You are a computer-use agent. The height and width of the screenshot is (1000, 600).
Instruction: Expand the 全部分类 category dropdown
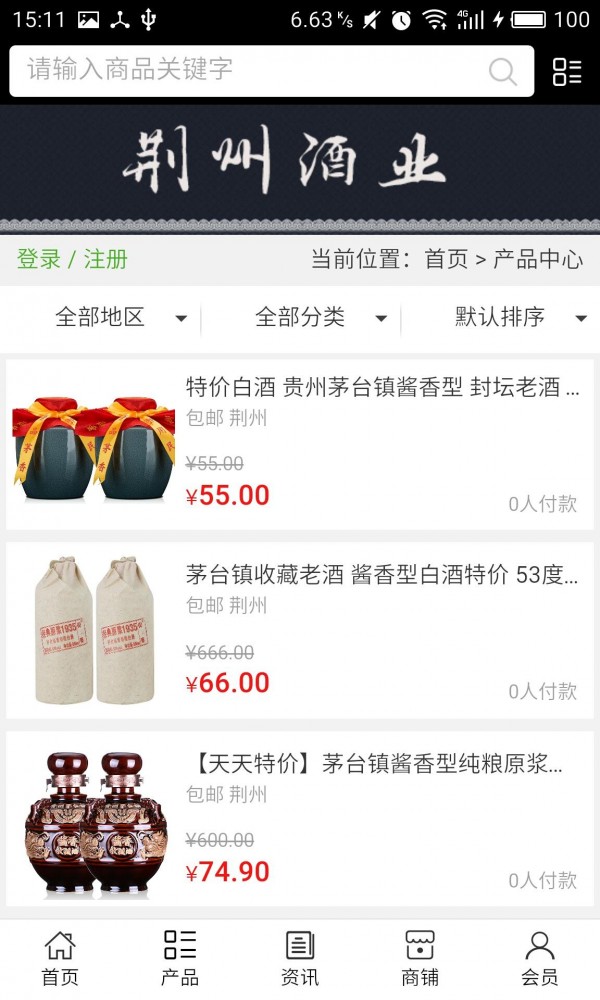[x=320, y=318]
